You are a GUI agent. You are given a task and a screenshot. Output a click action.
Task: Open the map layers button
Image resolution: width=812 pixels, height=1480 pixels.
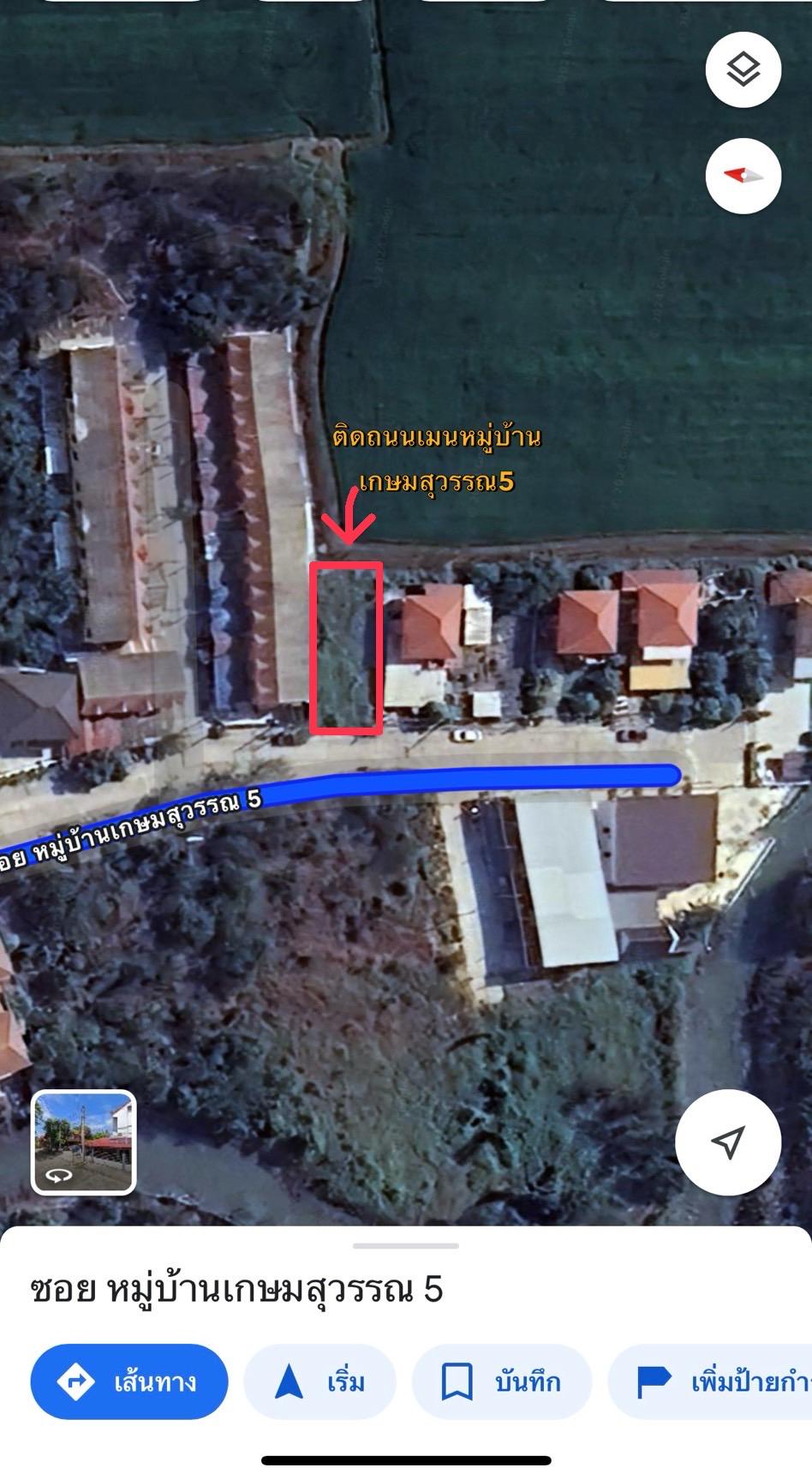[x=743, y=69]
